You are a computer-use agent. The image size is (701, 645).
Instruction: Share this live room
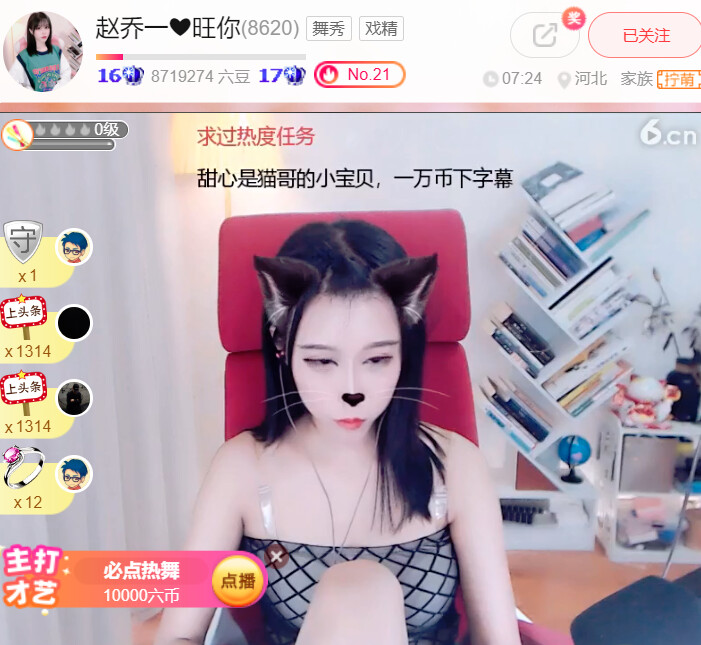click(x=545, y=36)
